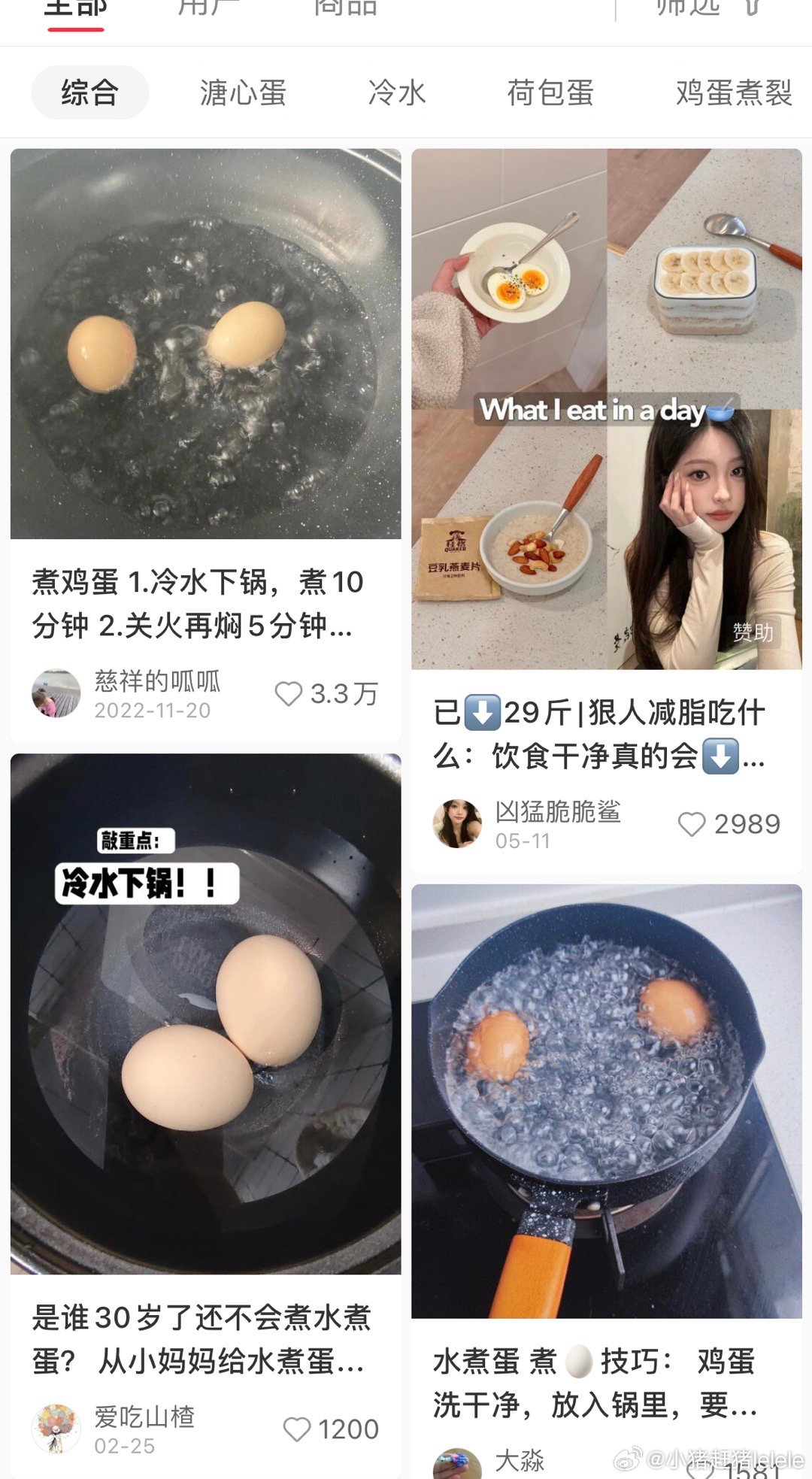Select the 溏心蛋 filter chip
The width and height of the screenshot is (812, 1479).
pyautogui.click(x=241, y=92)
